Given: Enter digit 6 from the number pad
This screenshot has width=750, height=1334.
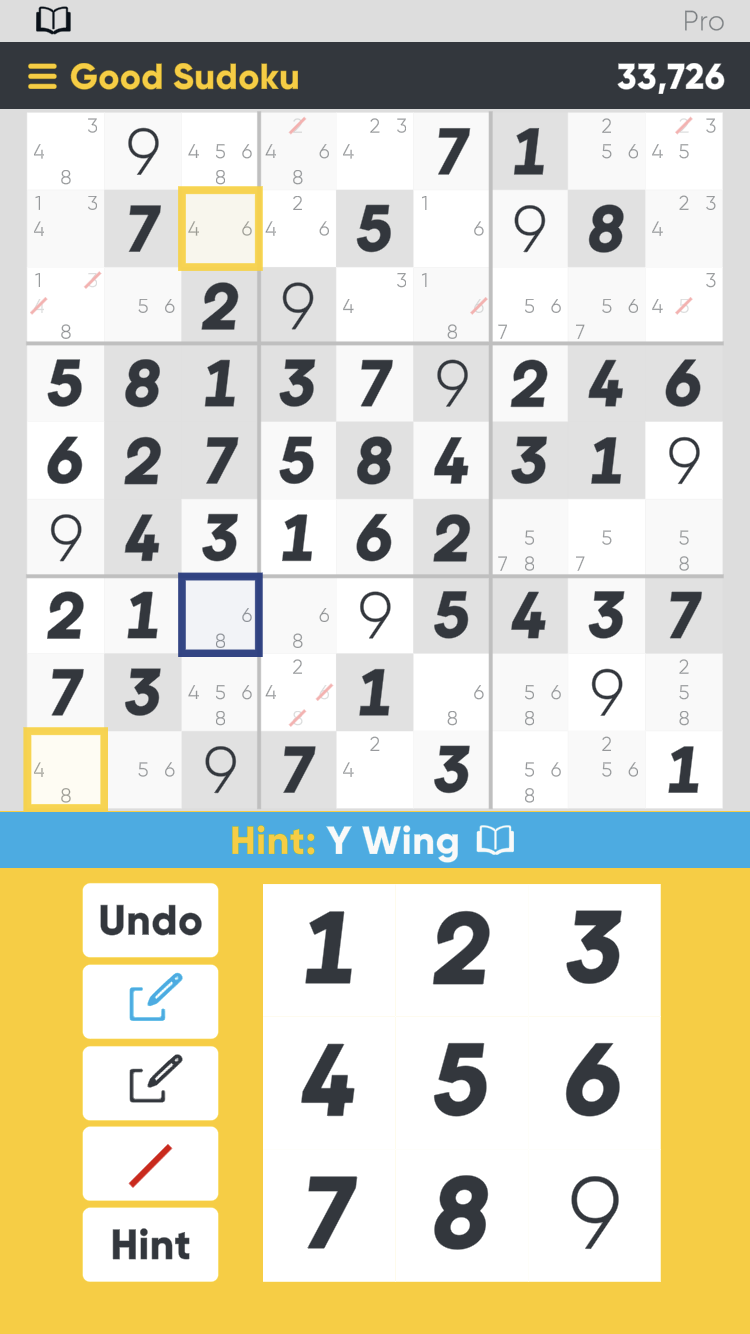Looking at the screenshot, I should (x=594, y=1082).
